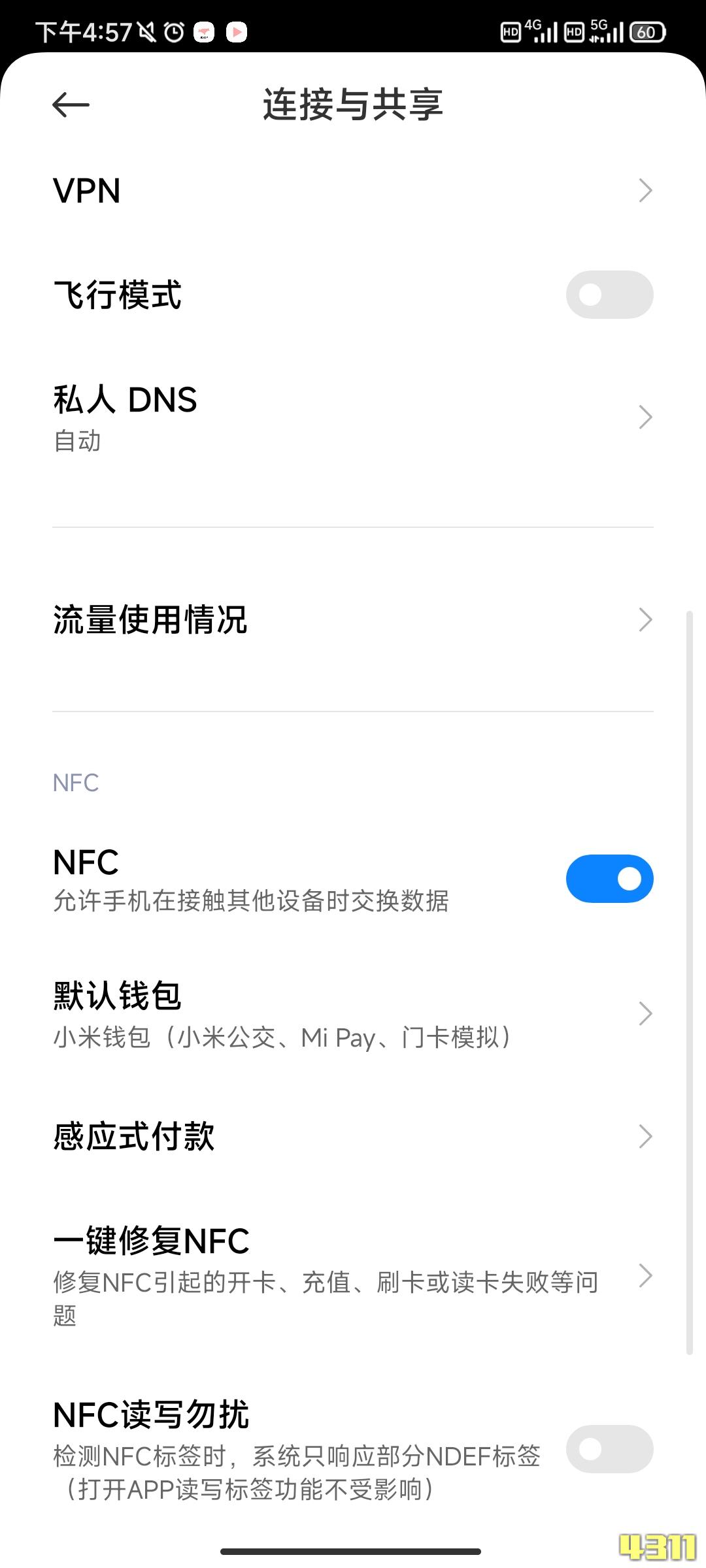Enable NFC读写勿扰 toggle
Viewport: 706px width, 1568px height.
[x=609, y=1449]
